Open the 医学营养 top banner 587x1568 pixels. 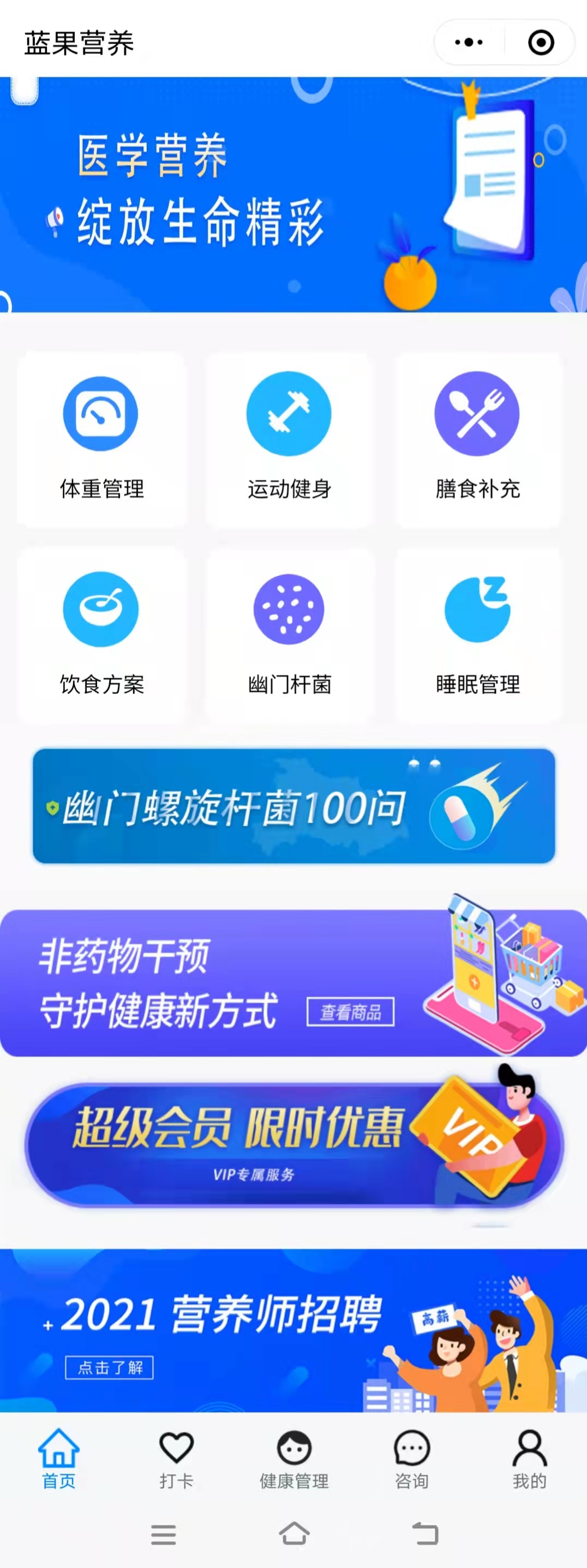click(x=293, y=195)
